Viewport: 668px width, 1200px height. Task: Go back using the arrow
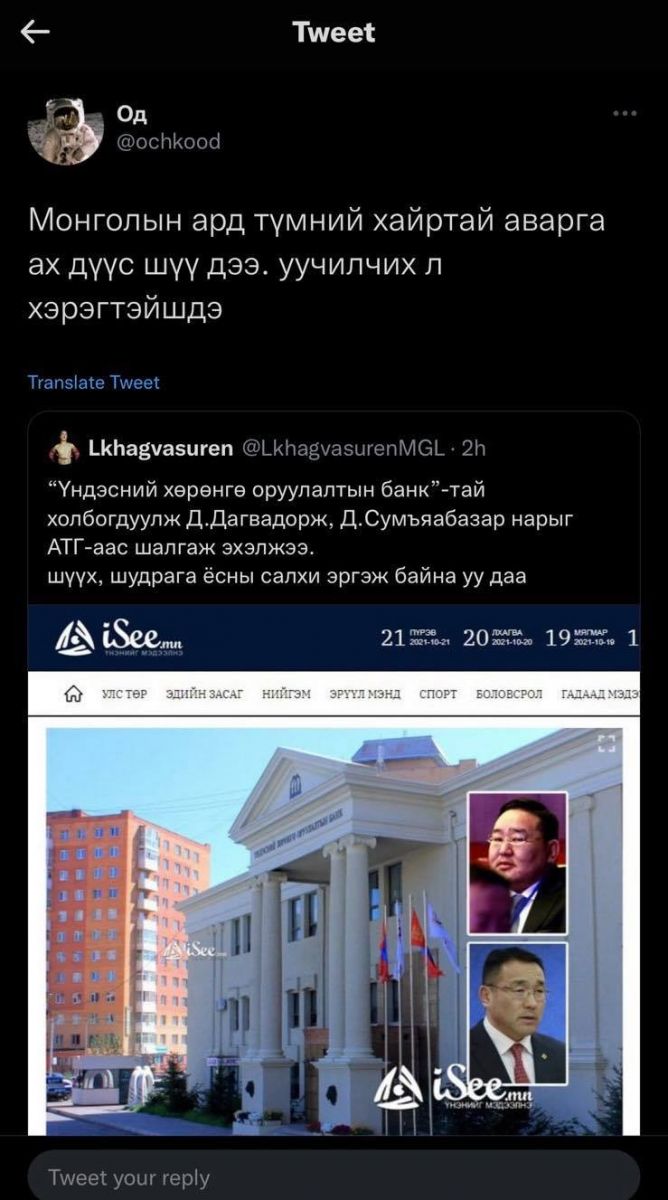(36, 33)
